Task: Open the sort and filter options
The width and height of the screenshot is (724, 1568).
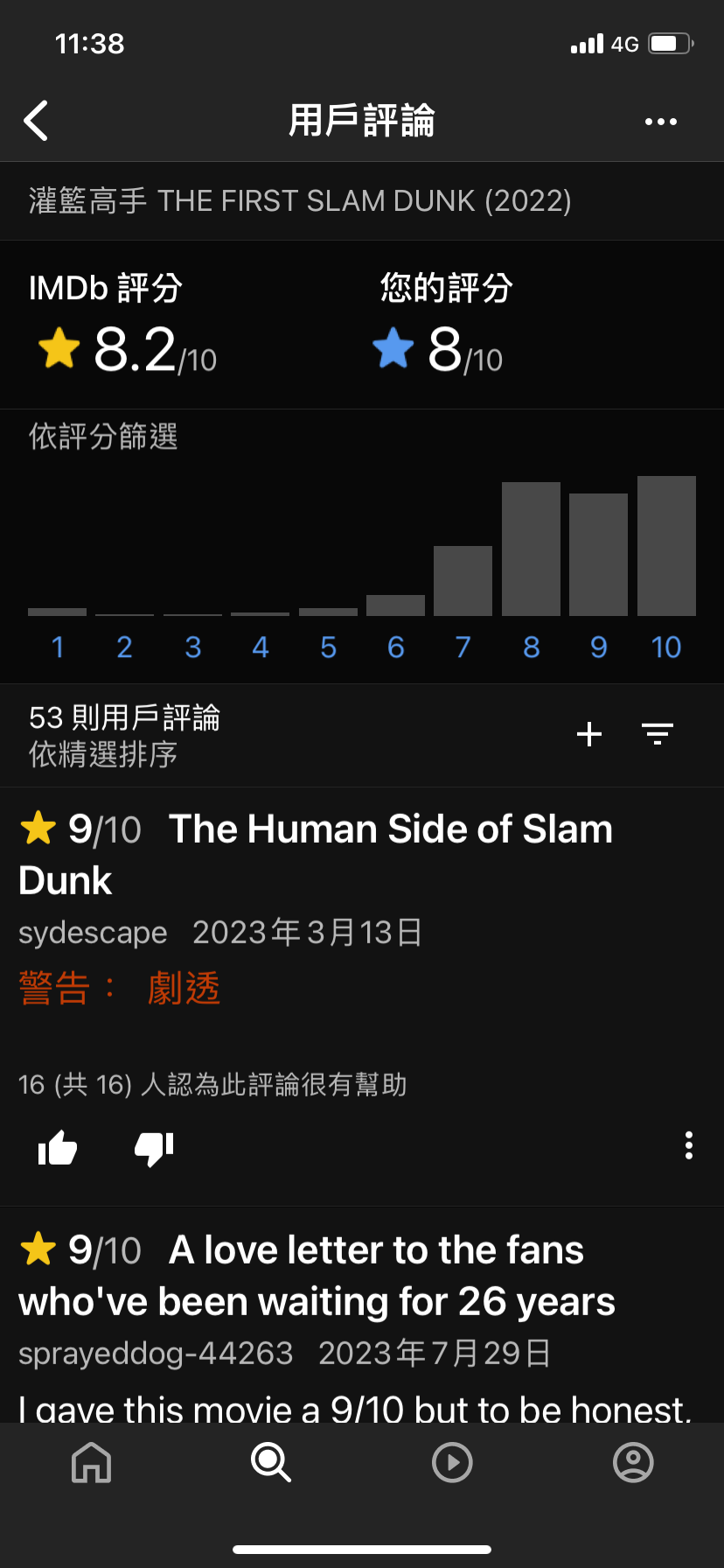Action: (657, 734)
